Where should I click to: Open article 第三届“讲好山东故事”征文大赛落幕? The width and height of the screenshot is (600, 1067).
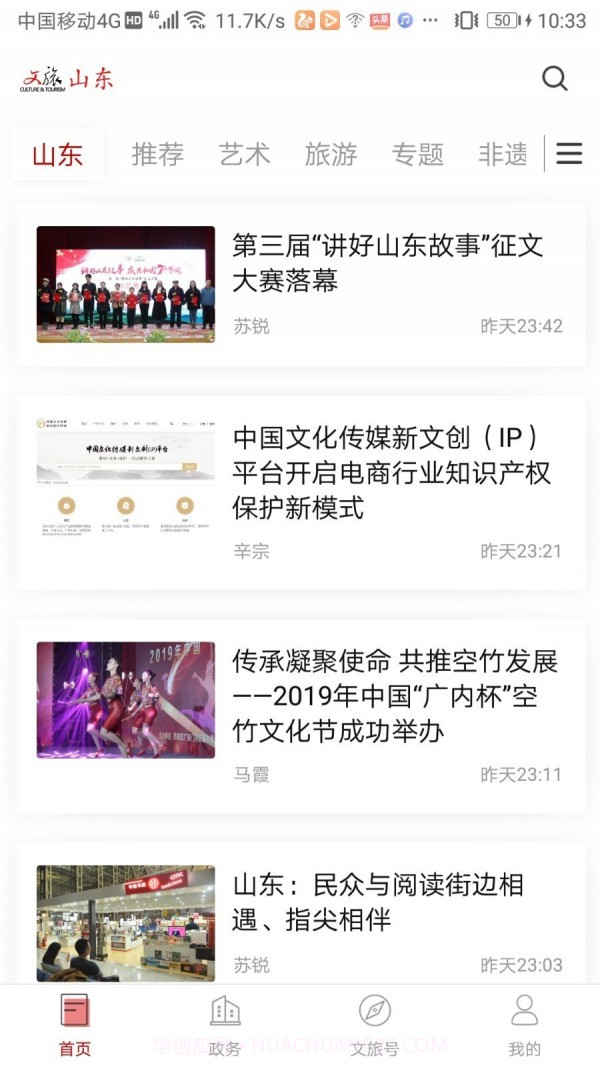point(387,263)
